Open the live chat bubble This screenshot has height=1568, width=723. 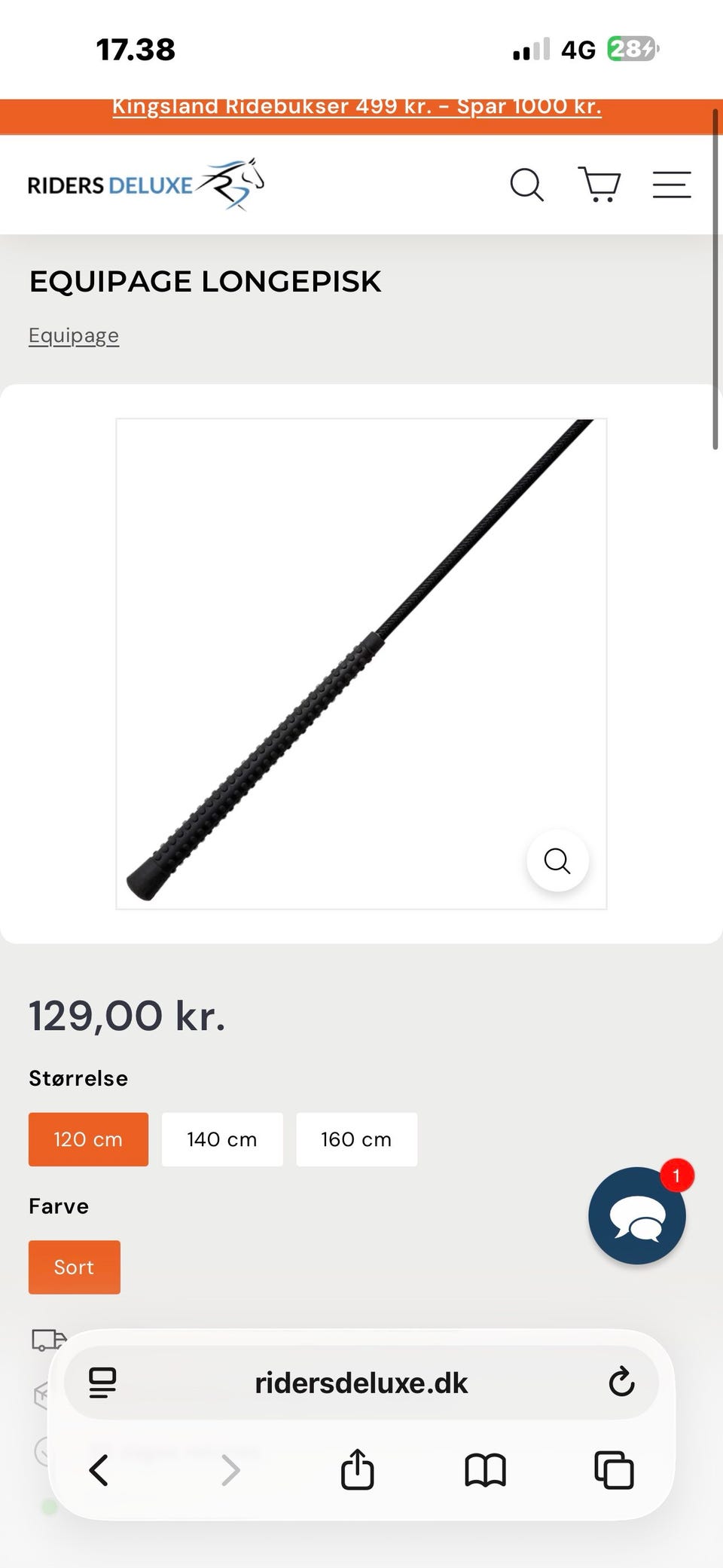coord(637,1215)
